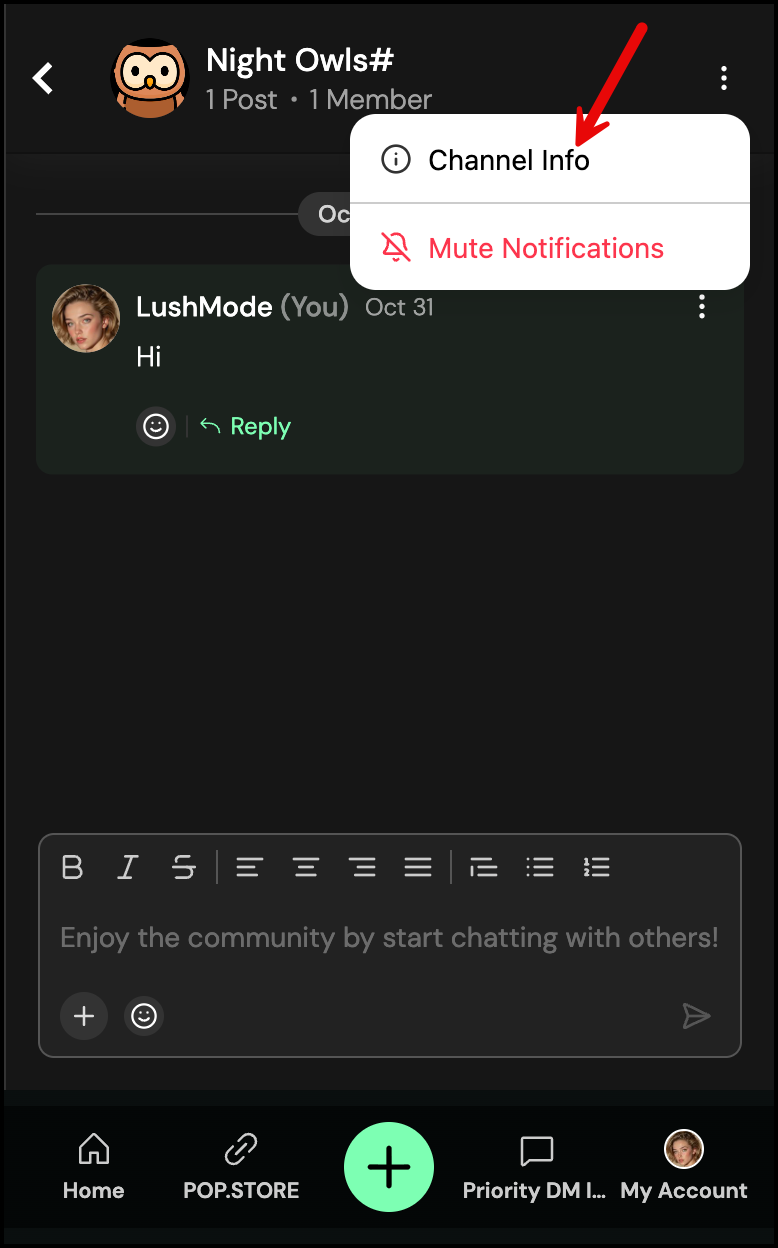778x1248 pixels.
Task: Apply italic formatting
Action: [x=127, y=867]
